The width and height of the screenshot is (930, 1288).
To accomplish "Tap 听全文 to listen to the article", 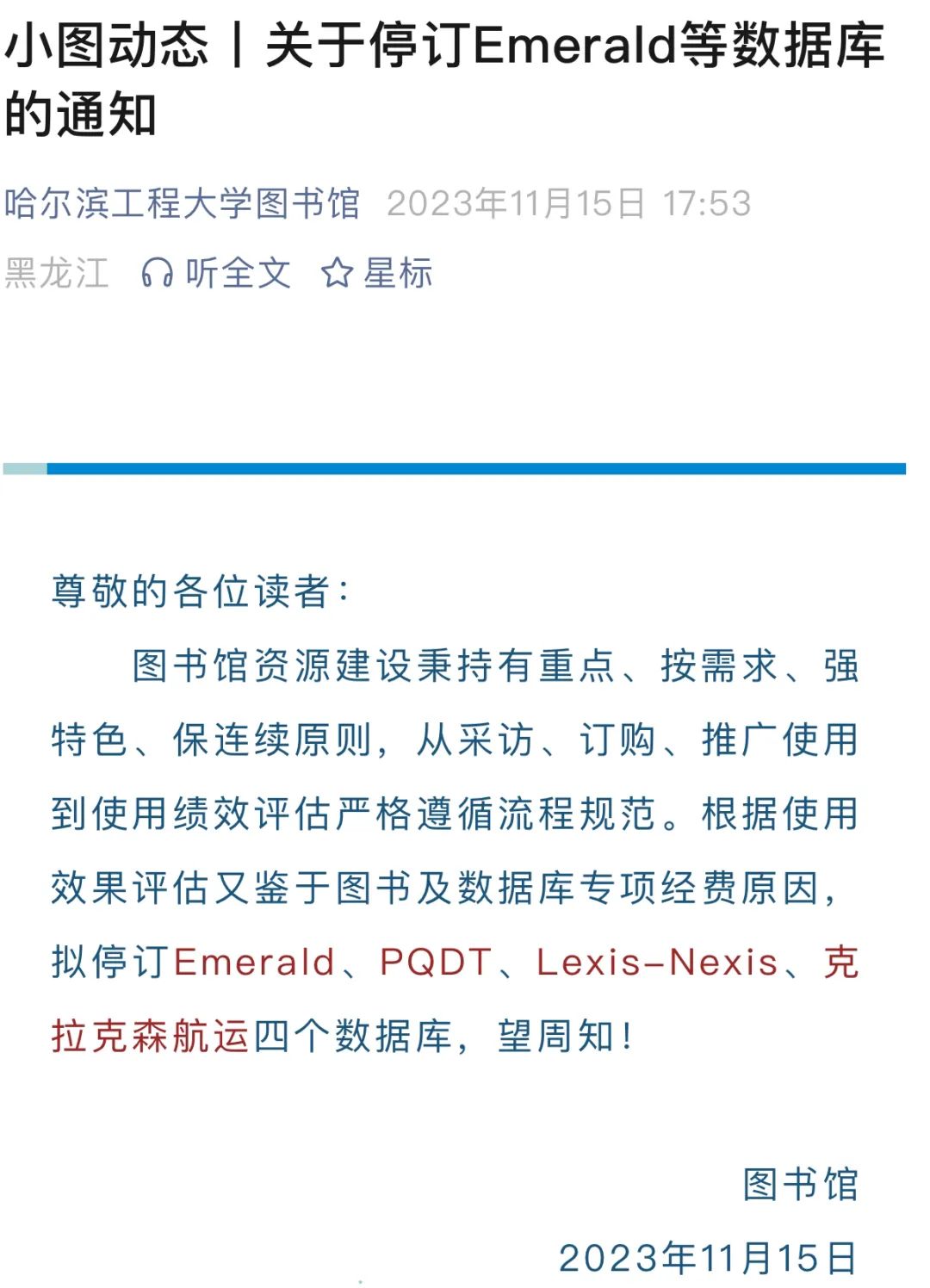I will (x=216, y=273).
